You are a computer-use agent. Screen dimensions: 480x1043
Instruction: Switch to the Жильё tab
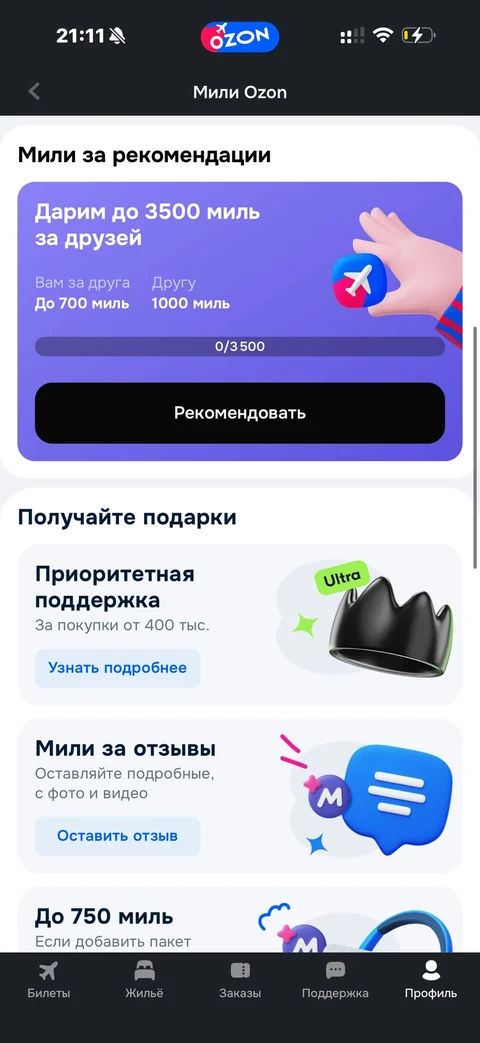(x=144, y=980)
